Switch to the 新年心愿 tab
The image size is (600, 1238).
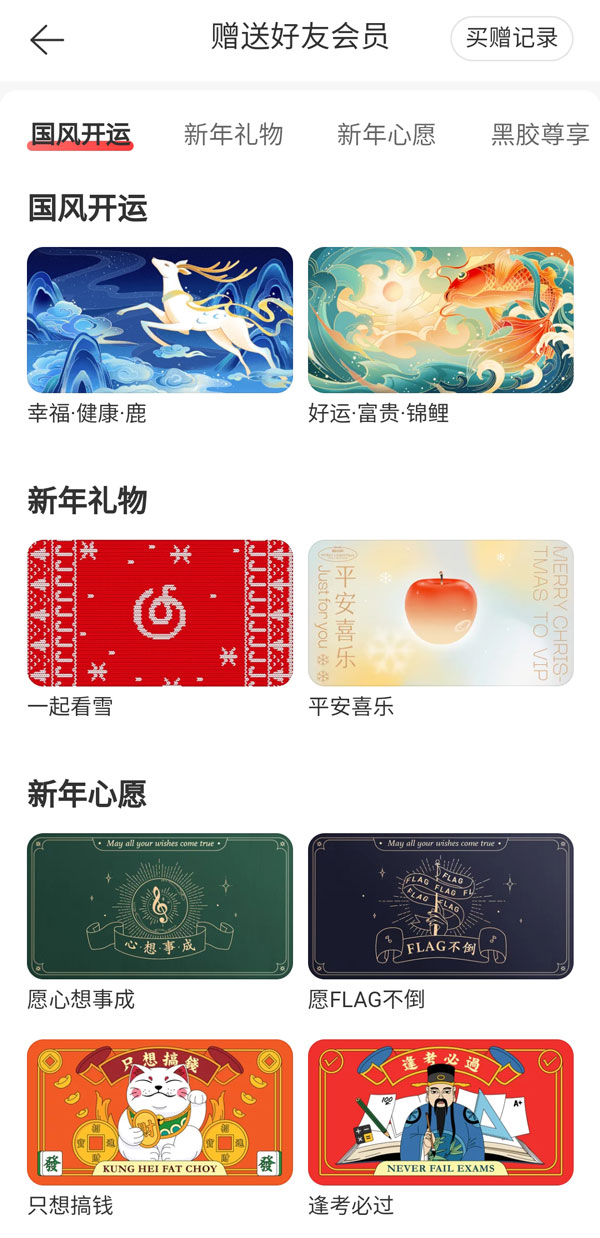386,135
